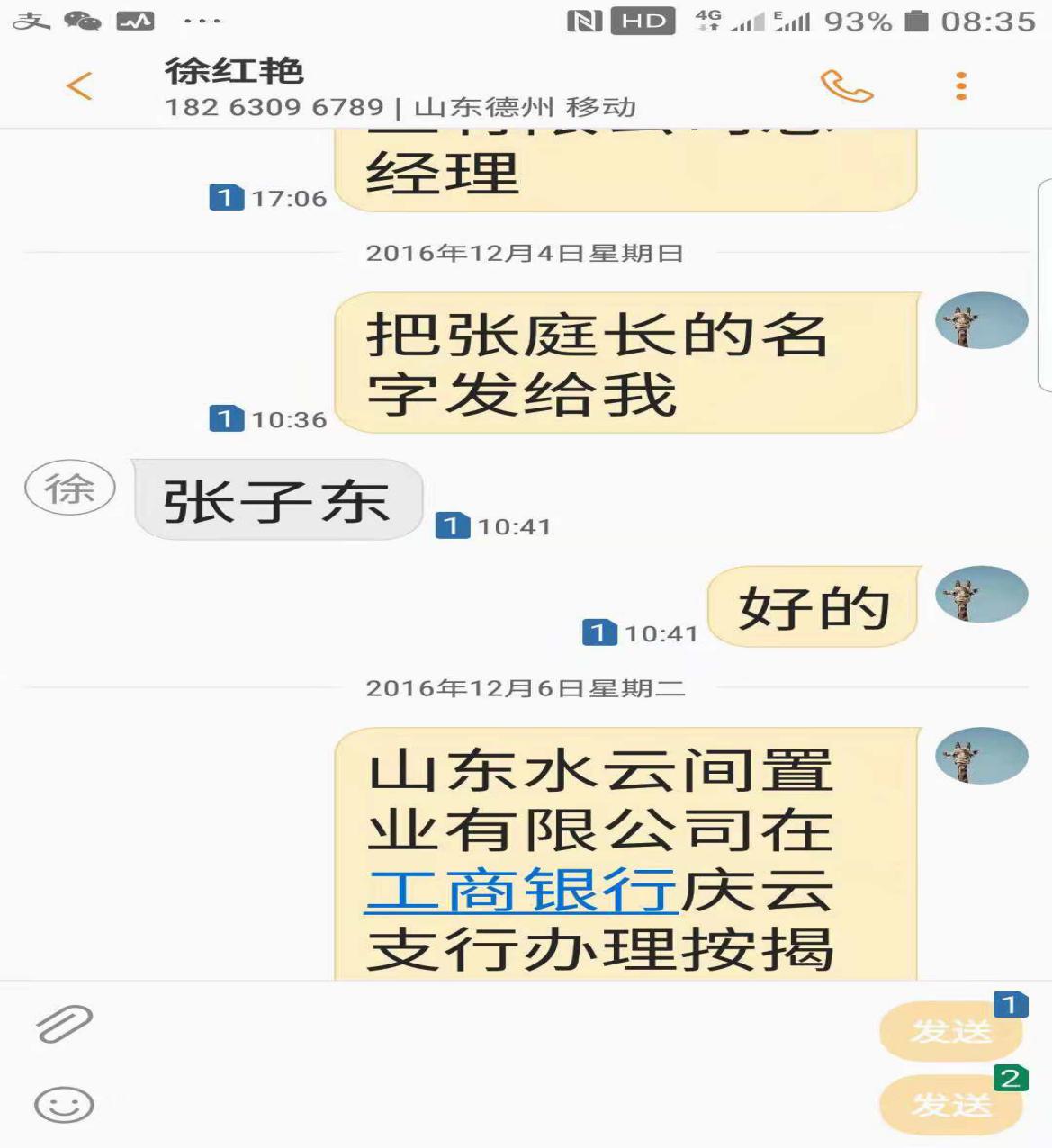Open the three-dot overflow menu
This screenshot has width=1052, height=1148.
point(961,86)
